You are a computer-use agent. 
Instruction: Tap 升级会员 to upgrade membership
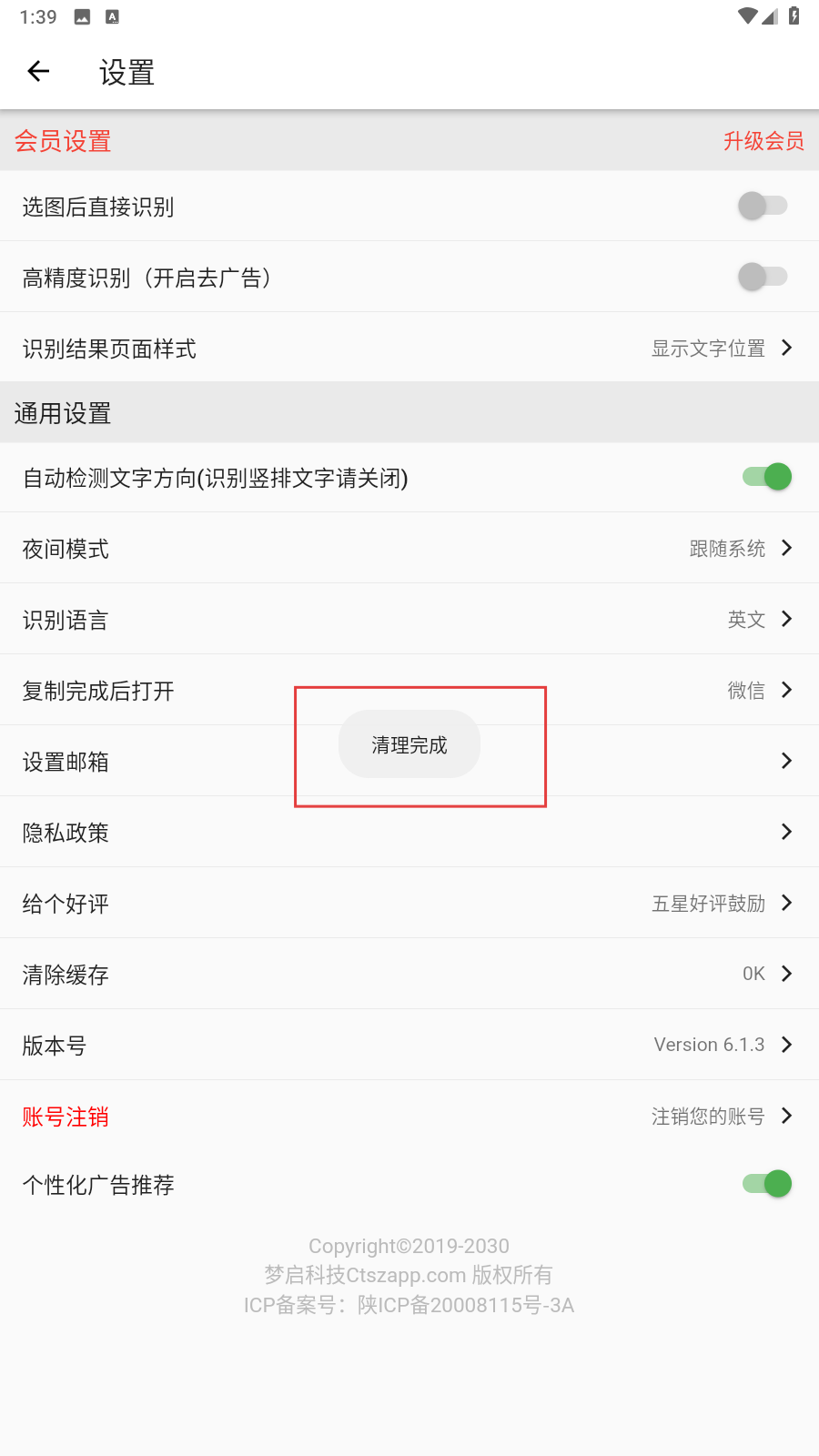pos(763,141)
